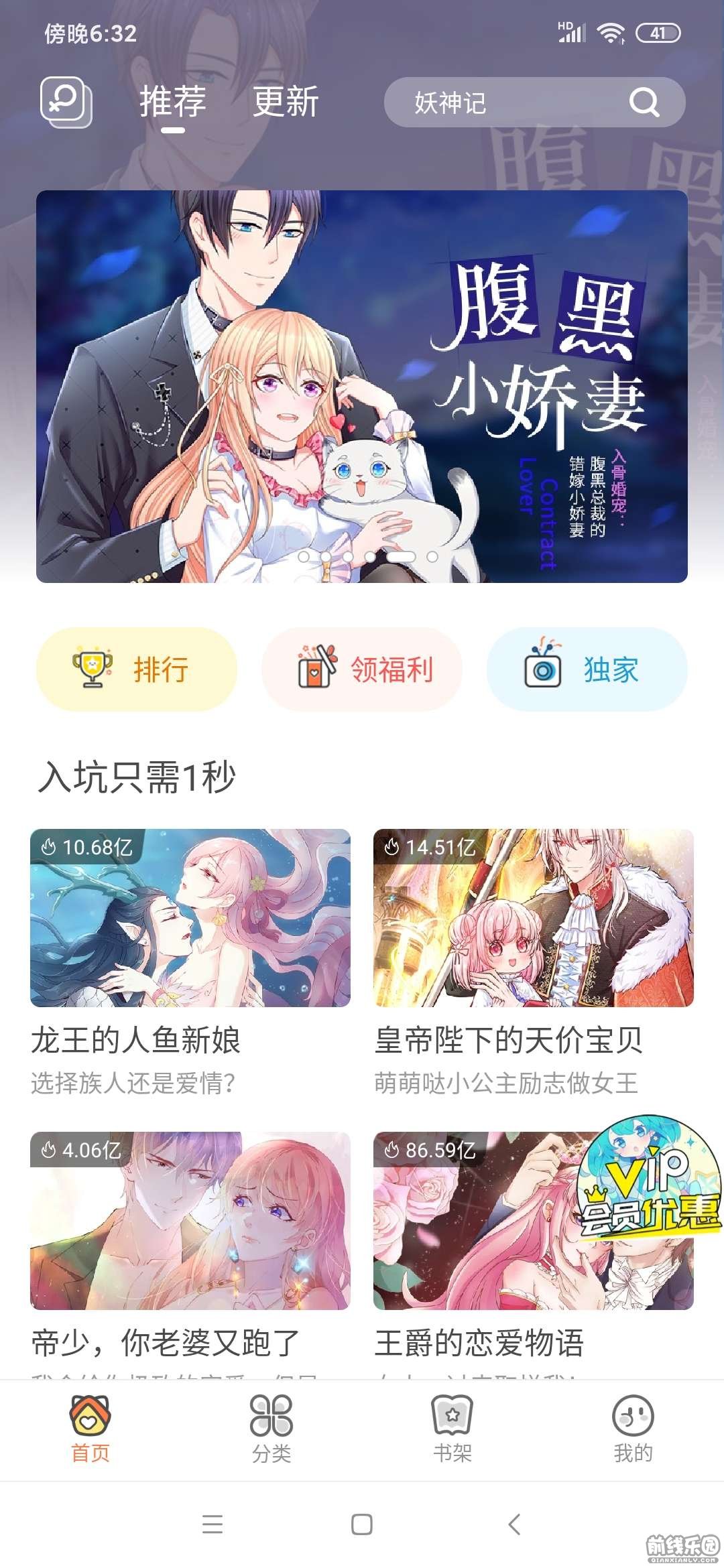Go to the 分类 tab

[x=271, y=1429]
